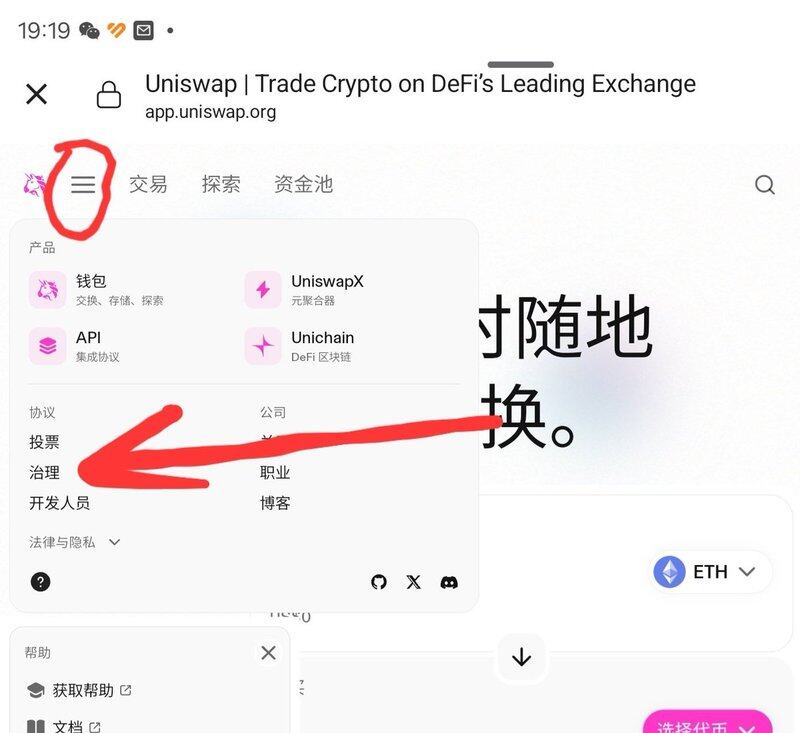Screen dimensions: 800x733
Task: Switch to the 交易 tab
Action: 148,184
